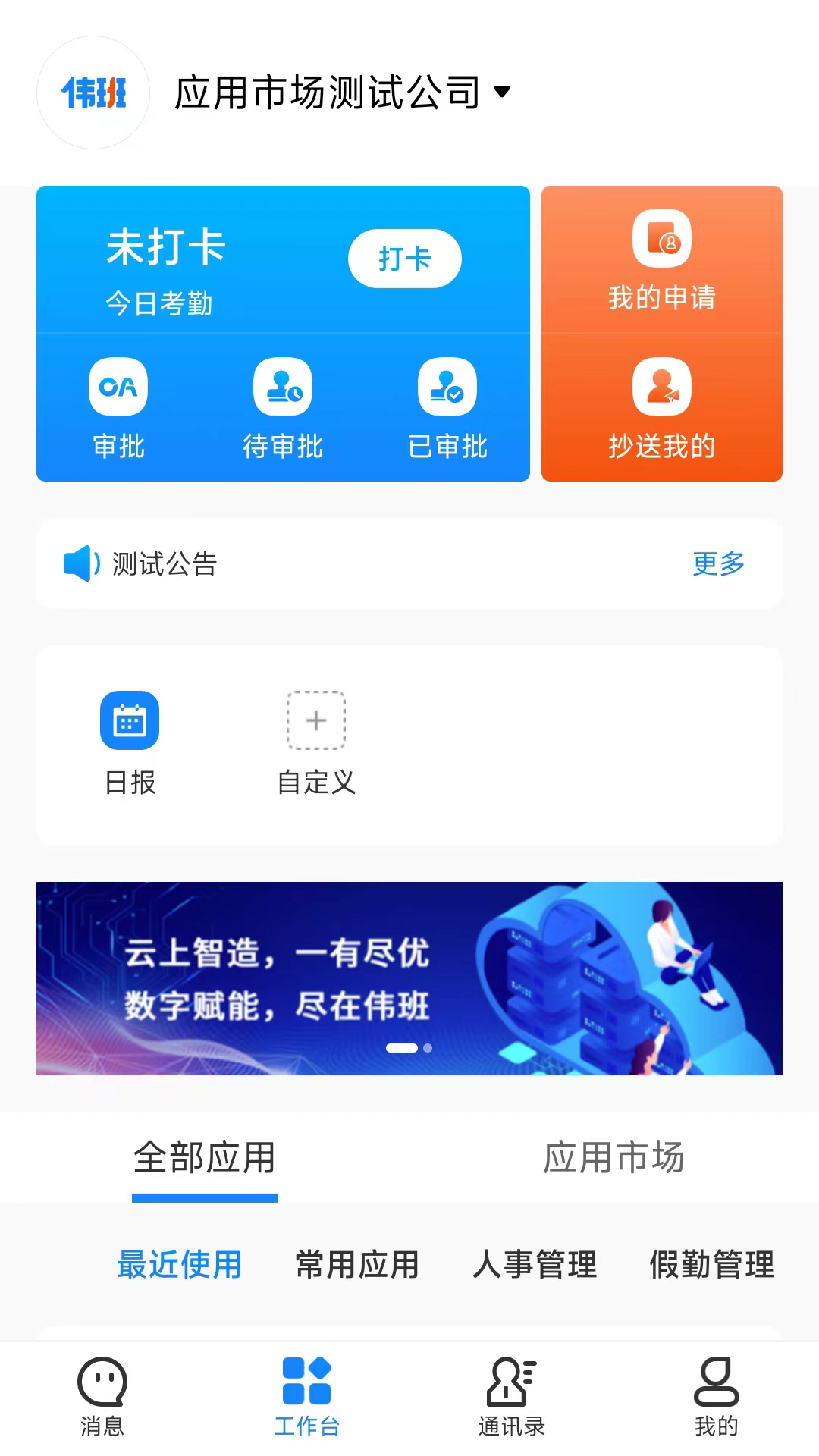Open 抄送我的 items copied to me

click(661, 409)
